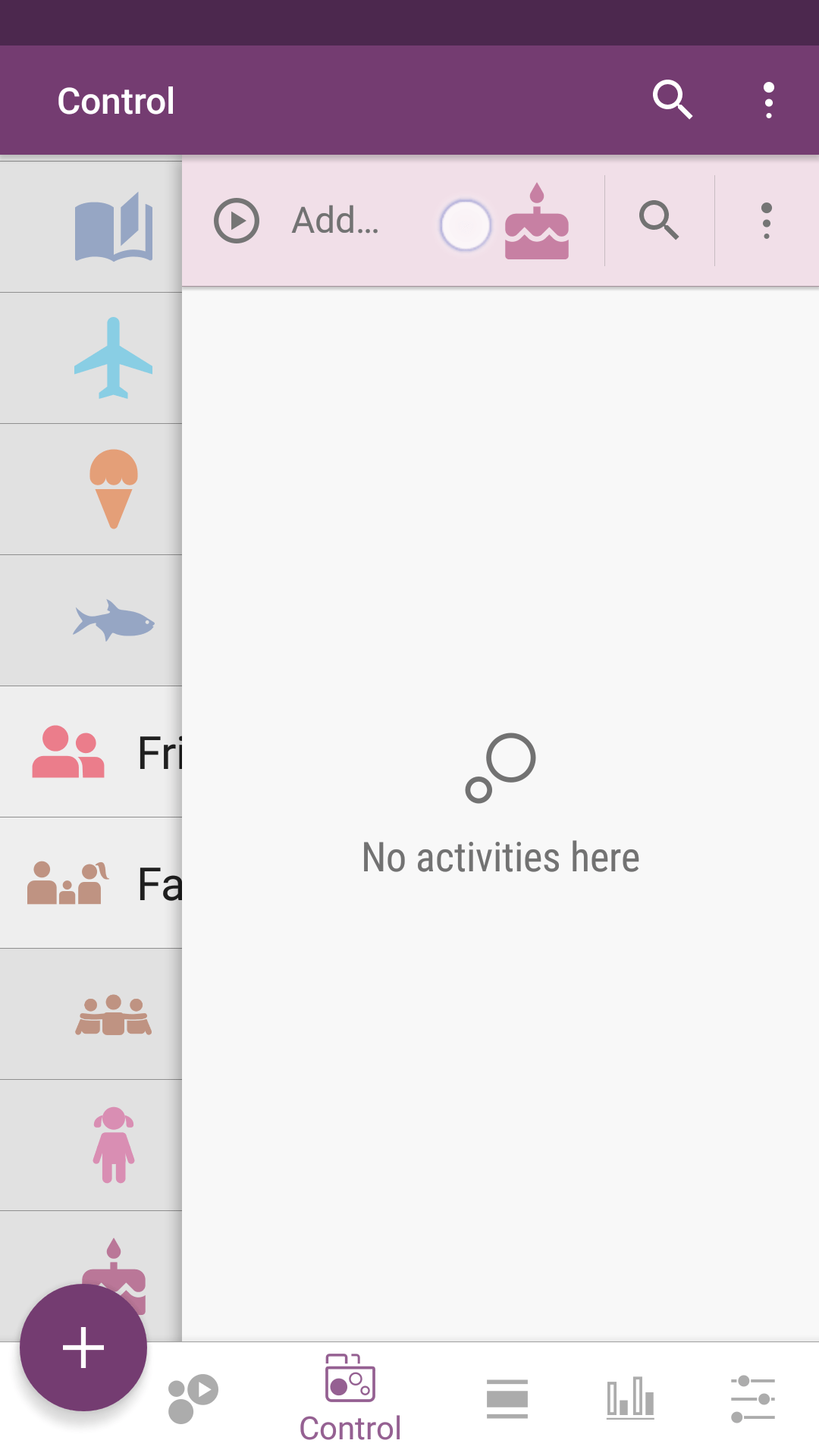Viewport: 819px width, 1456px height.
Task: Open the Family category row
Action: 91,883
